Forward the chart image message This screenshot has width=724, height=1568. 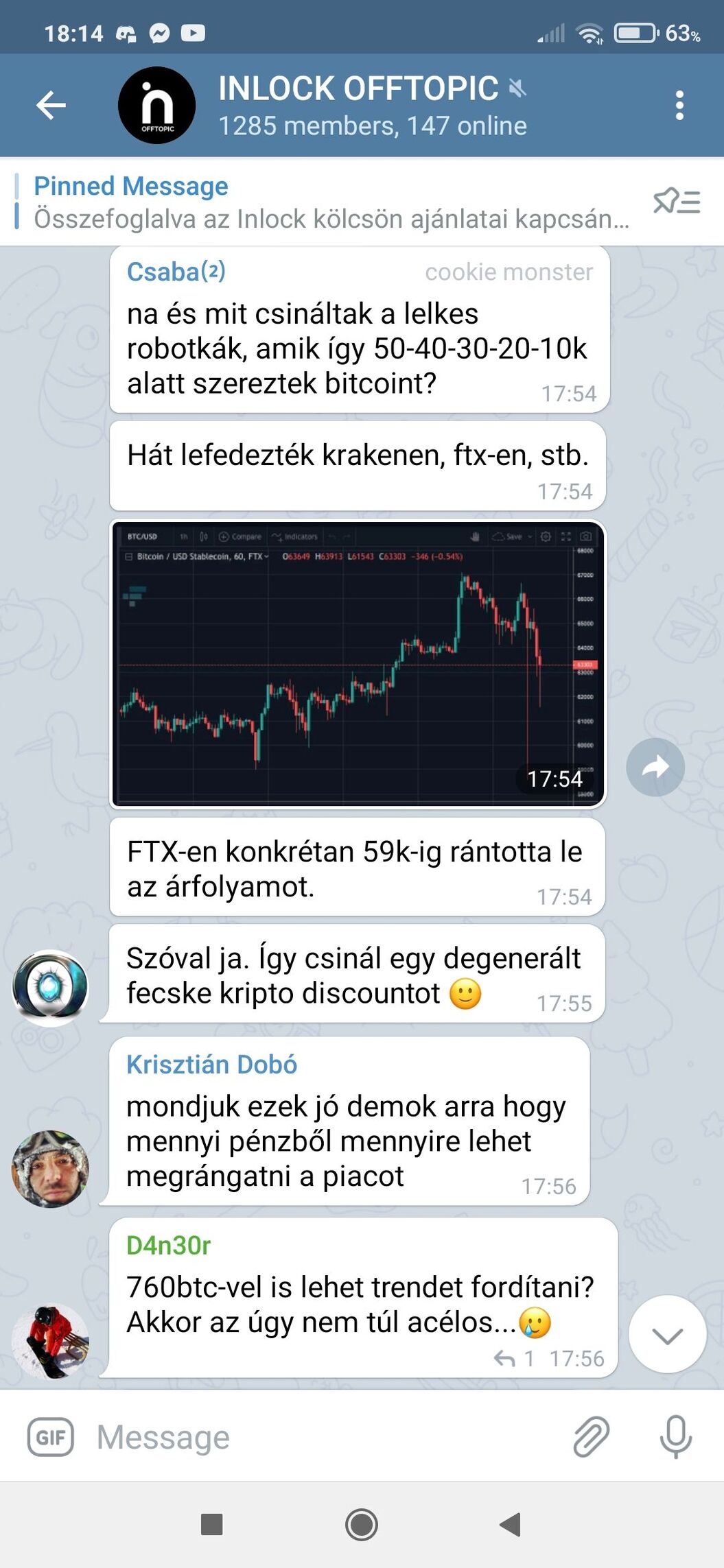point(655,767)
